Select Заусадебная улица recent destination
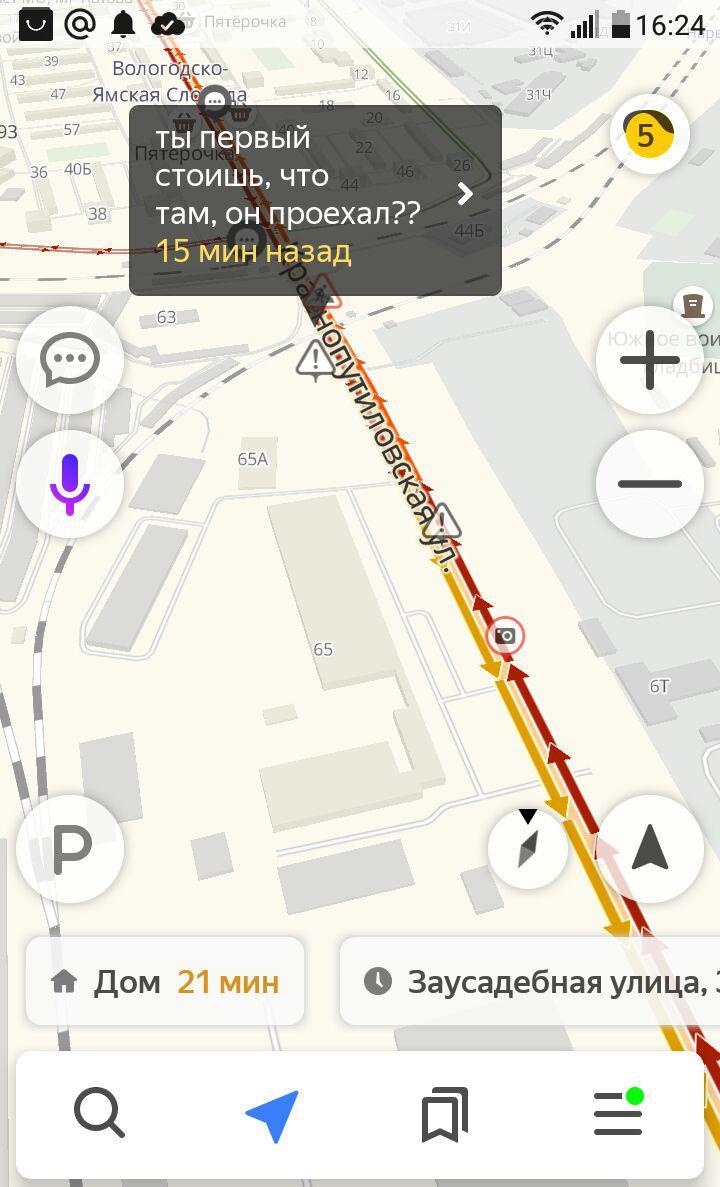The height and width of the screenshot is (1187, 720). [x=530, y=982]
